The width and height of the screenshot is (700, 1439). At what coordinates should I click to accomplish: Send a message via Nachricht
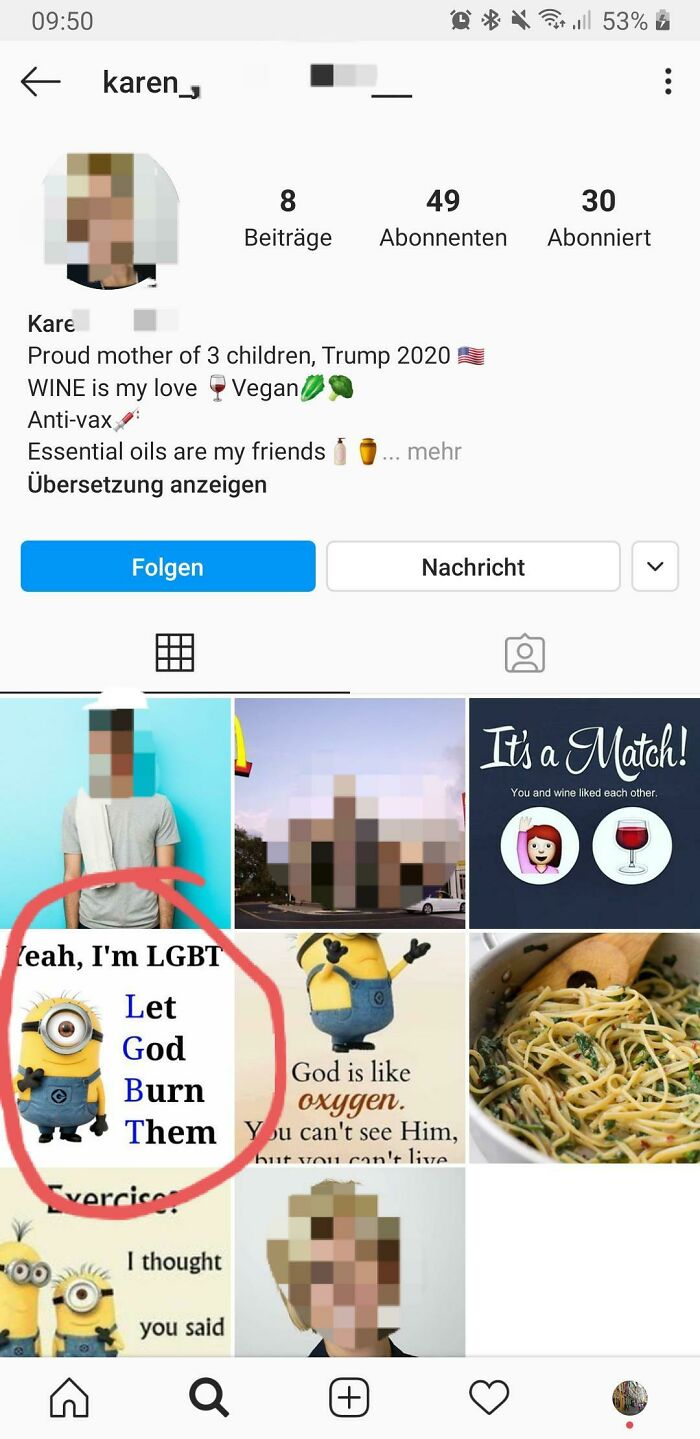tap(473, 567)
